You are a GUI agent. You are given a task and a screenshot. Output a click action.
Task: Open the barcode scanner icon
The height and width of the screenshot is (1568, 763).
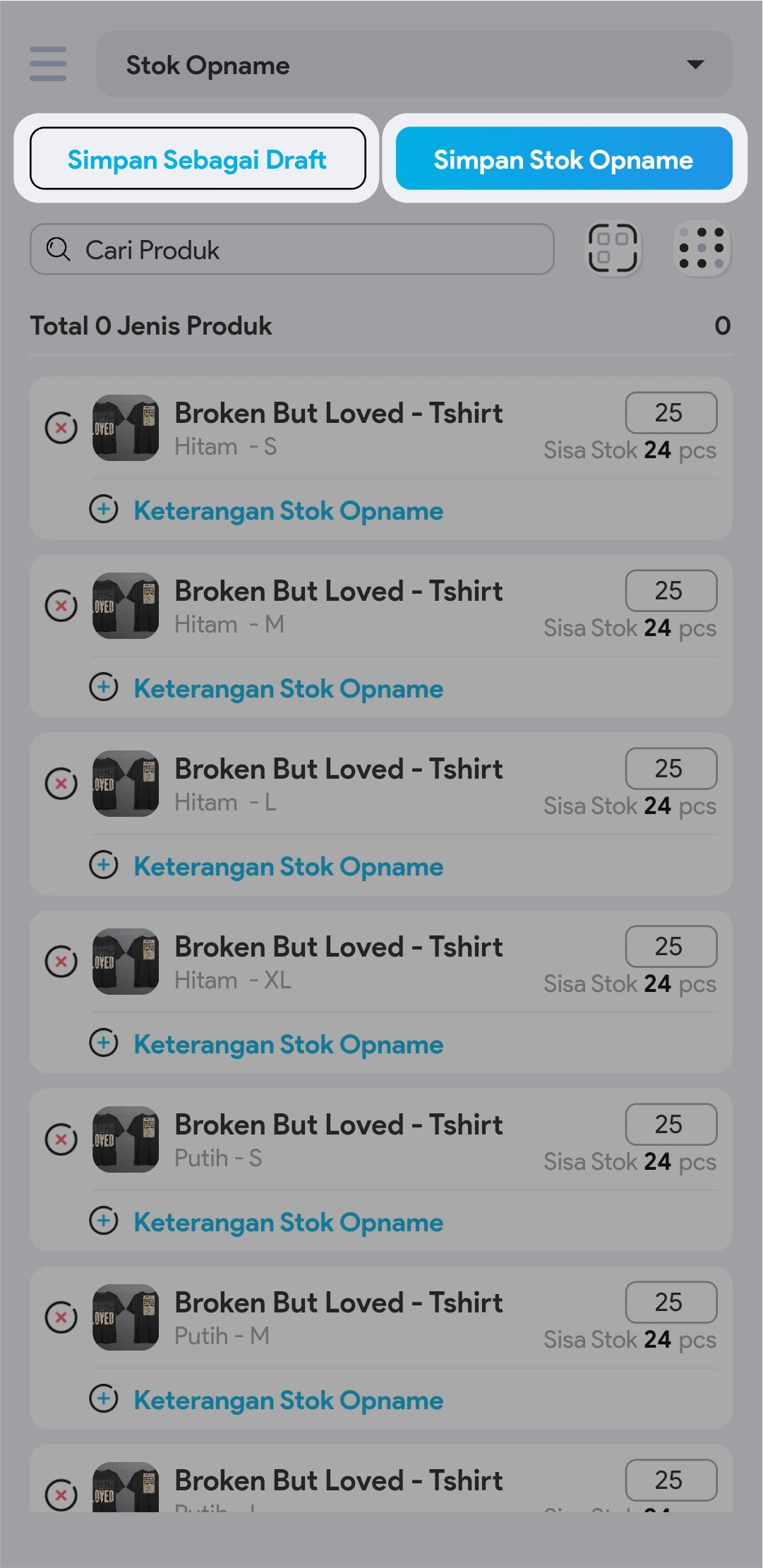[x=613, y=249]
